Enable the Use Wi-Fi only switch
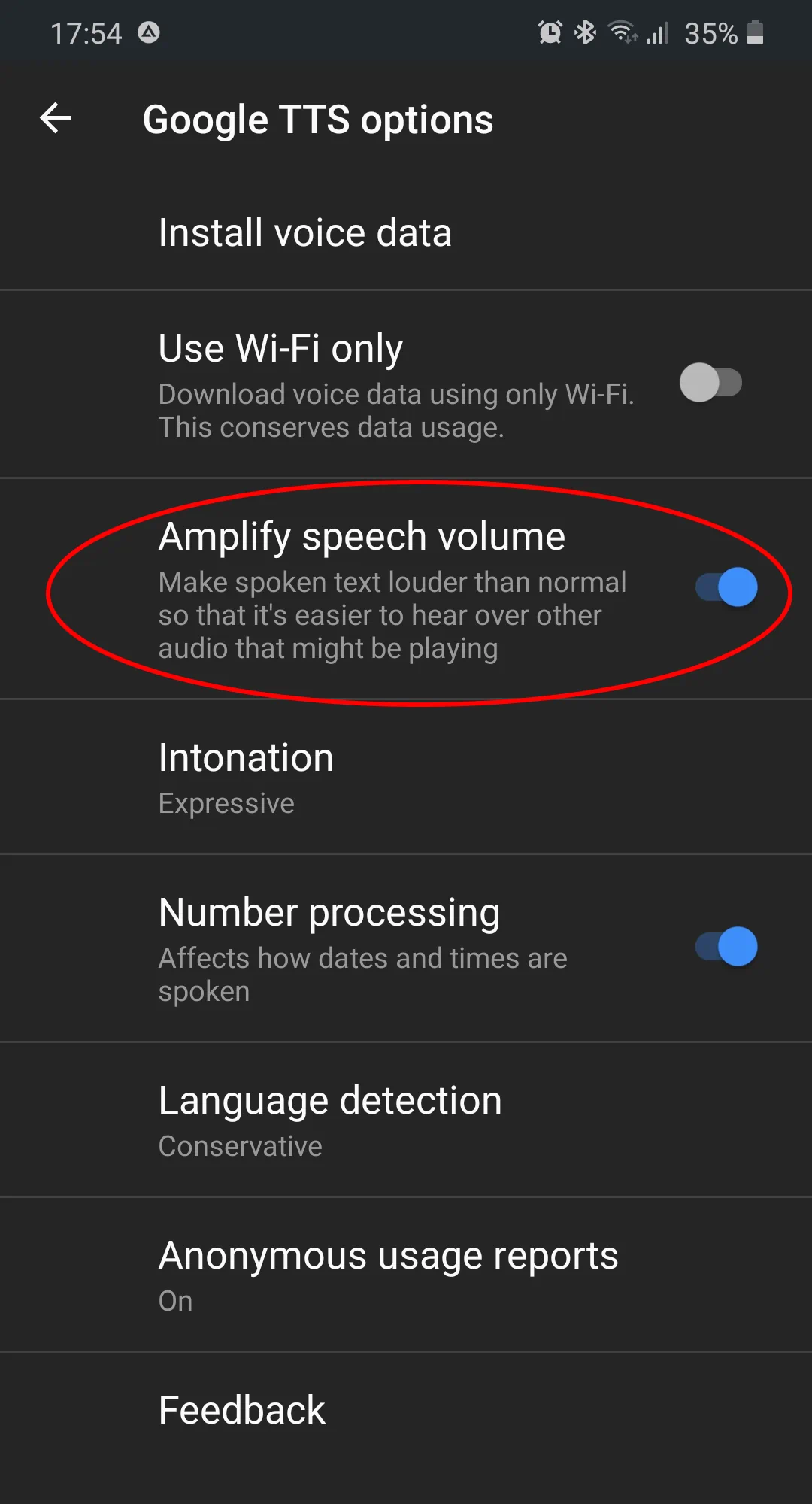812x1504 pixels. coord(710,383)
